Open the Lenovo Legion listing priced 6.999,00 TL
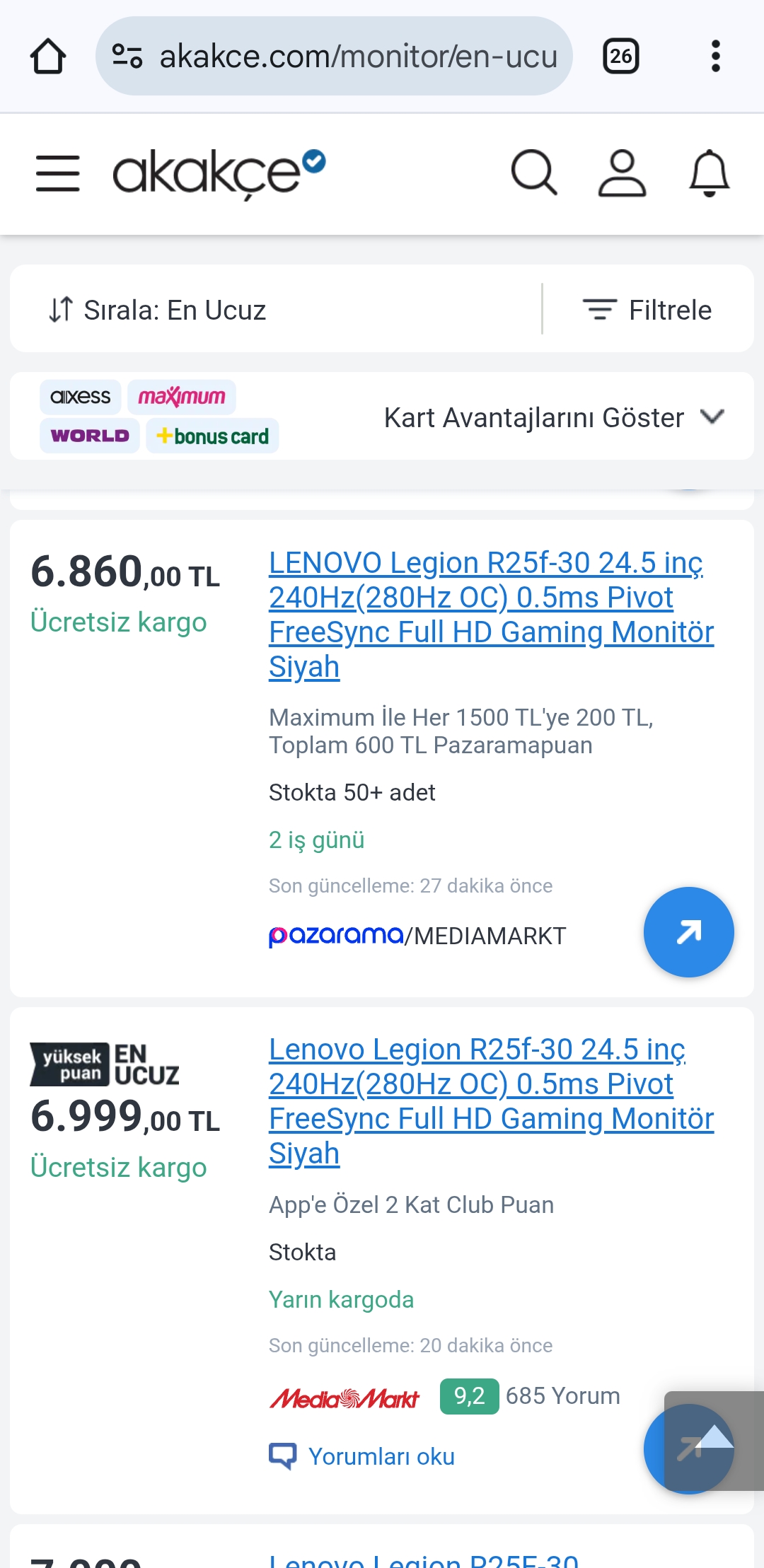Viewport: 764px width, 1568px height. (491, 1100)
